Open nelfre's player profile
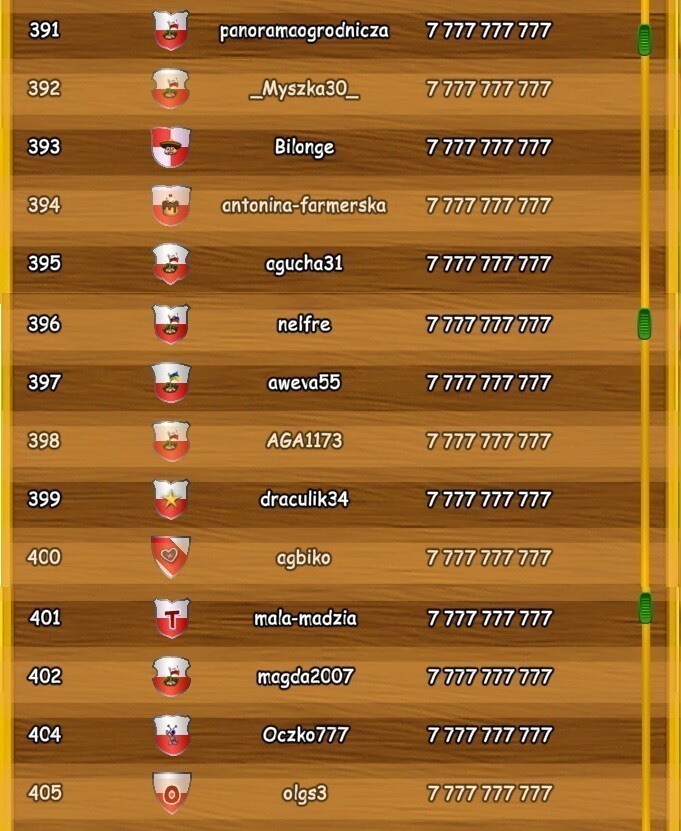The width and height of the screenshot is (681, 831). pyautogui.click(x=304, y=324)
